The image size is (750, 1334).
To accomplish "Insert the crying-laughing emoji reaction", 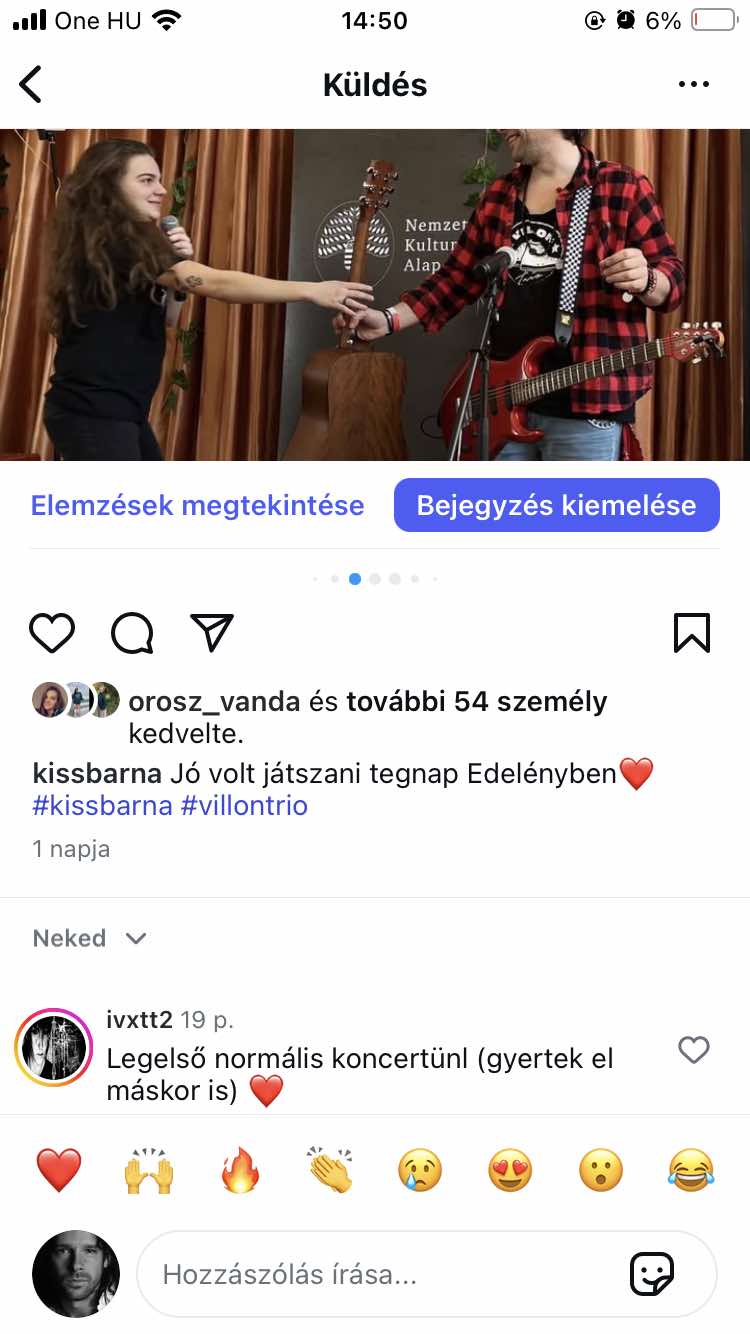I will coord(691,1170).
